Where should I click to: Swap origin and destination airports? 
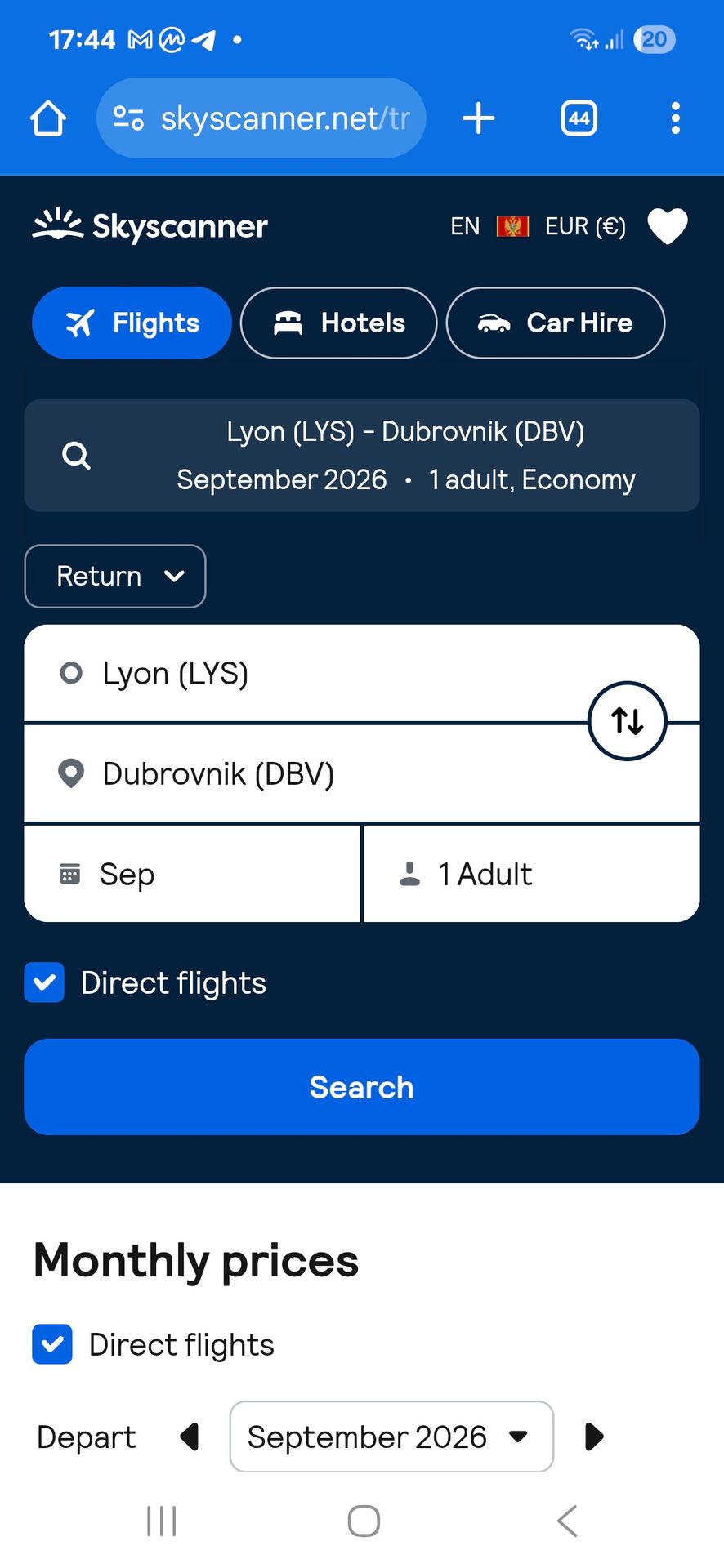coord(627,721)
